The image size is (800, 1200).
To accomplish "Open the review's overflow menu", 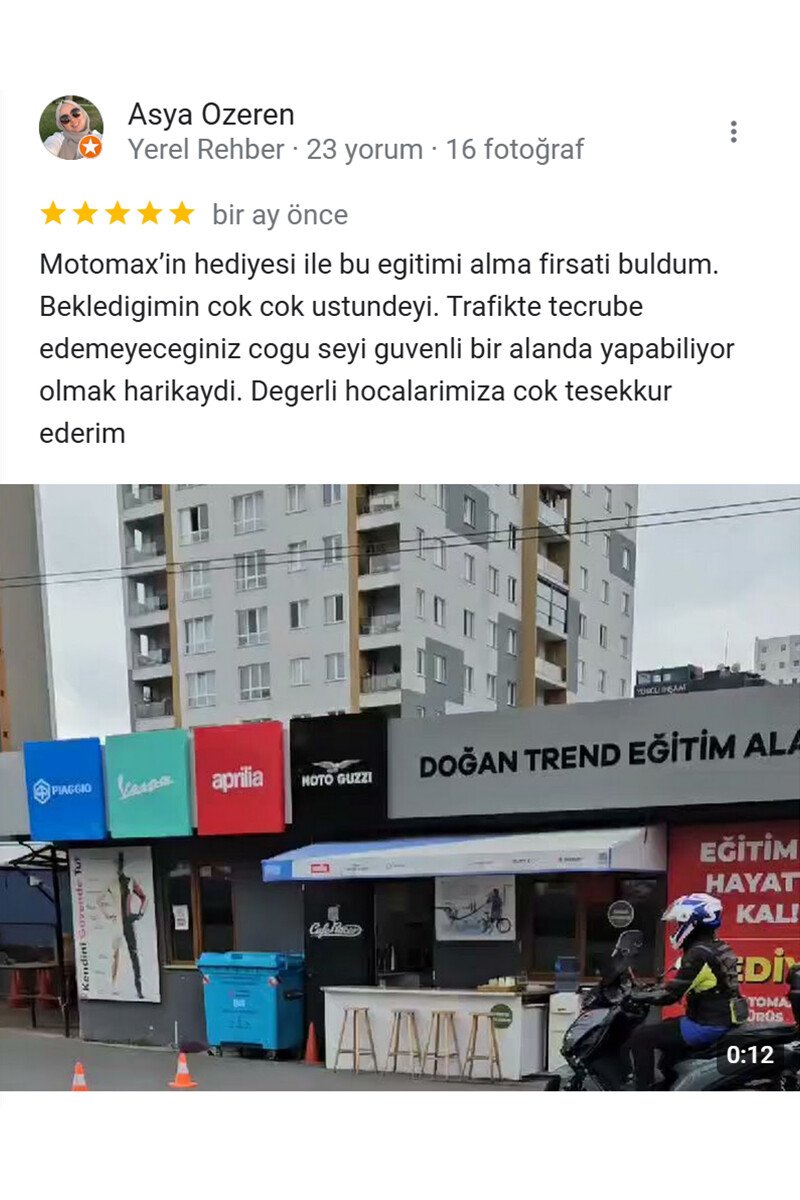I will [x=733, y=132].
